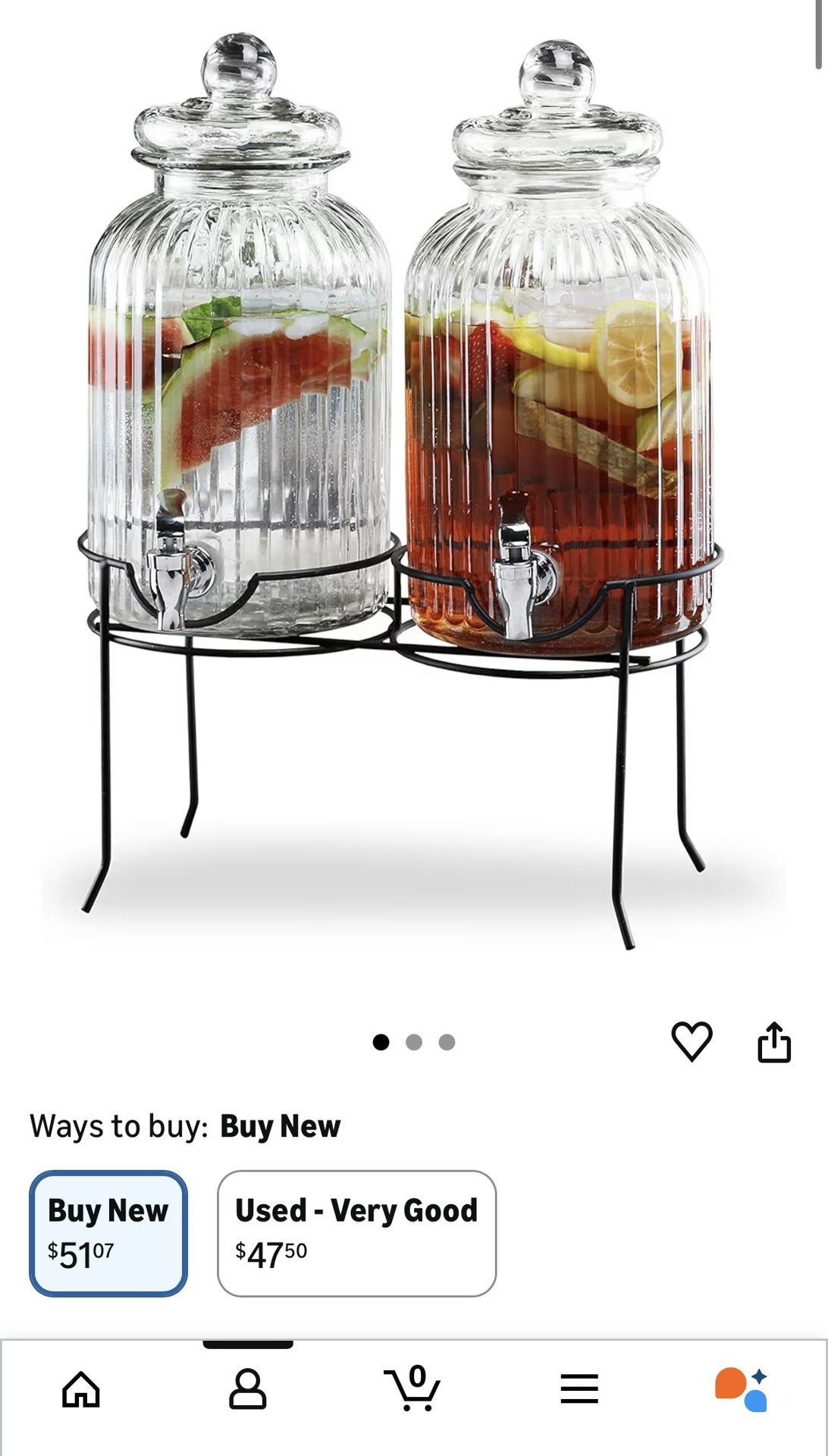828x1456 pixels.
Task: Choose the Used - Very Good option
Action: tap(356, 1233)
